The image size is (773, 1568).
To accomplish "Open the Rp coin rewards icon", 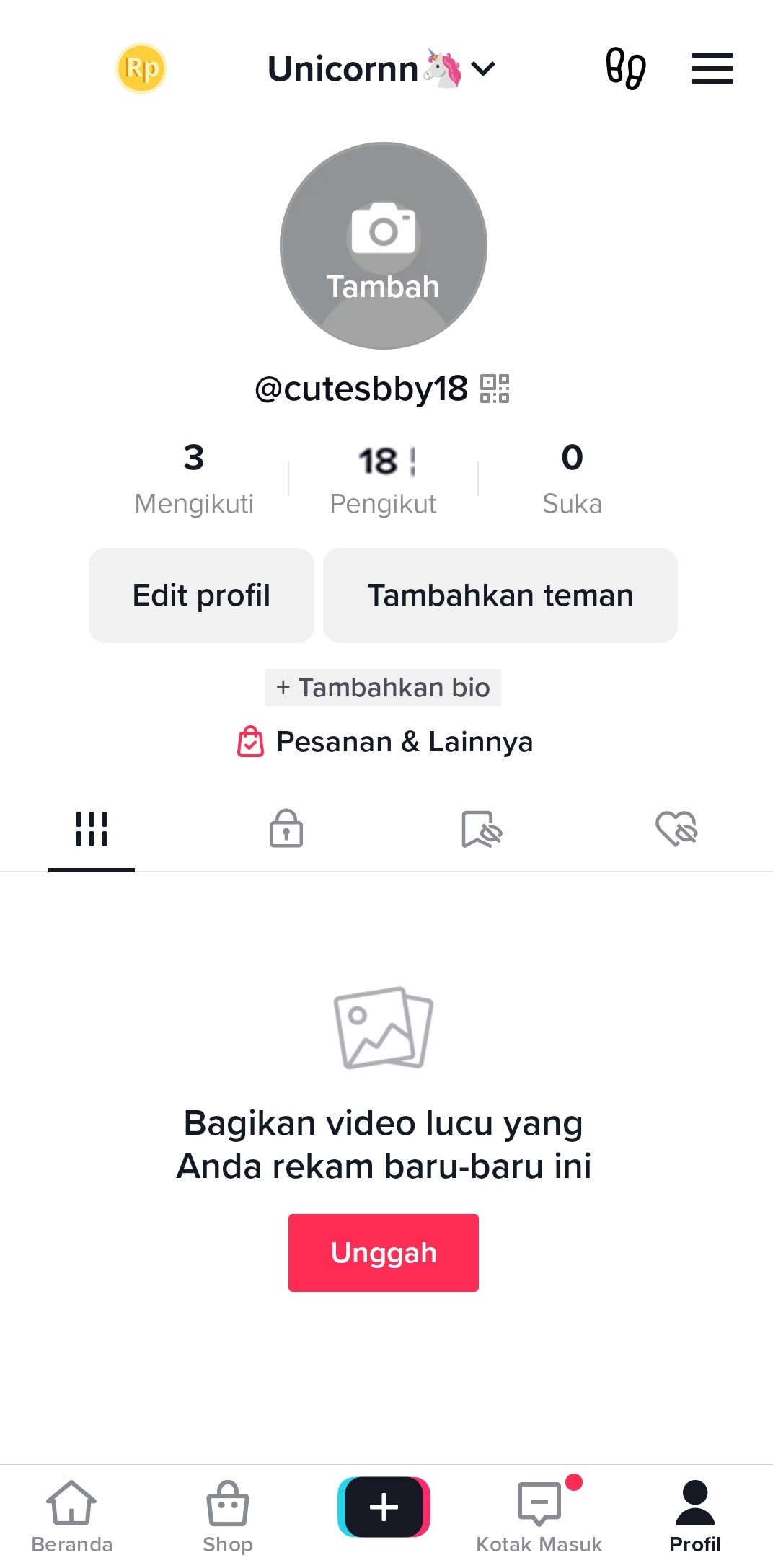I will click(141, 68).
